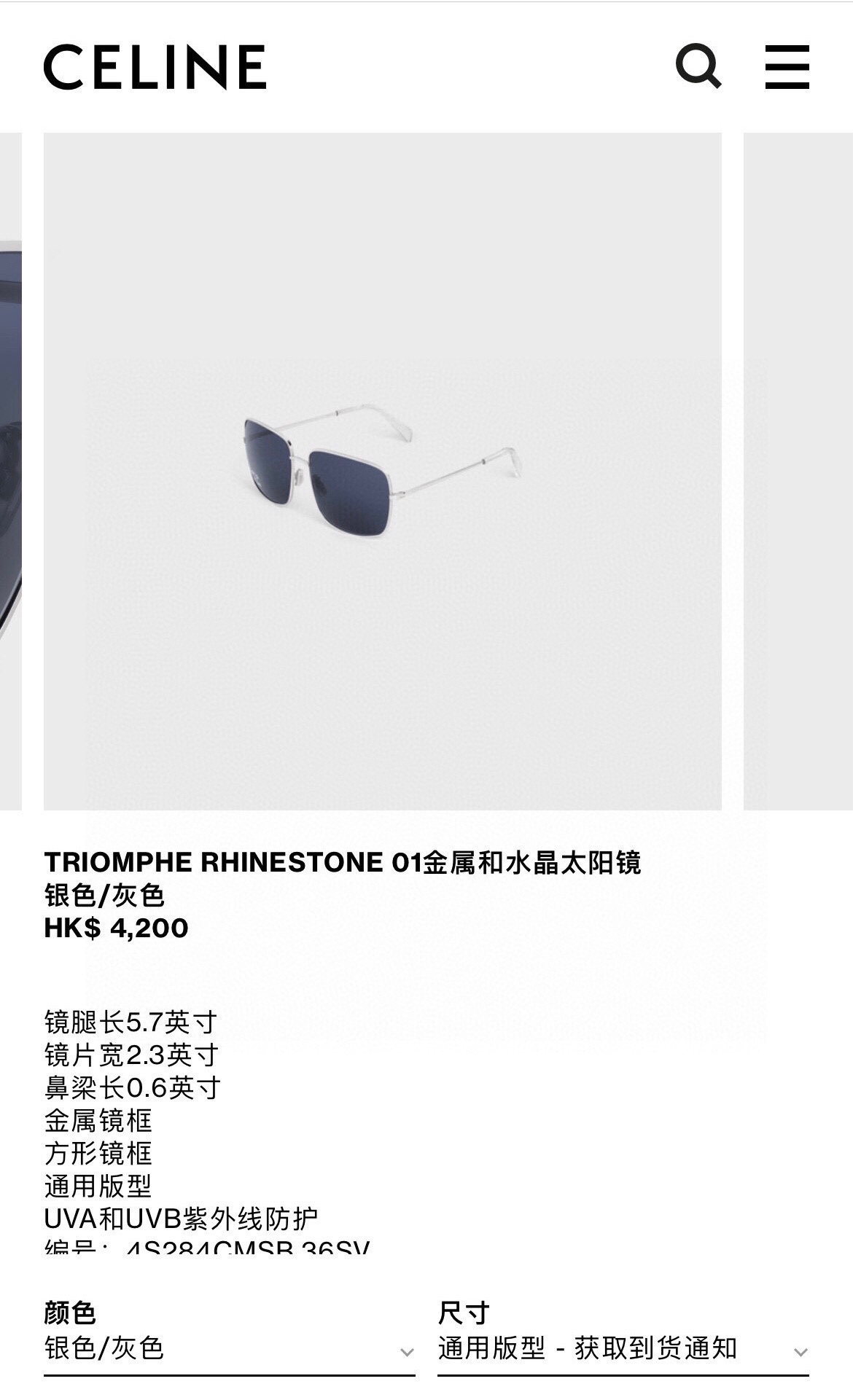Screen dimensions: 853x1400
Task: Open the hamburger navigation menu
Action: pyautogui.click(x=787, y=66)
